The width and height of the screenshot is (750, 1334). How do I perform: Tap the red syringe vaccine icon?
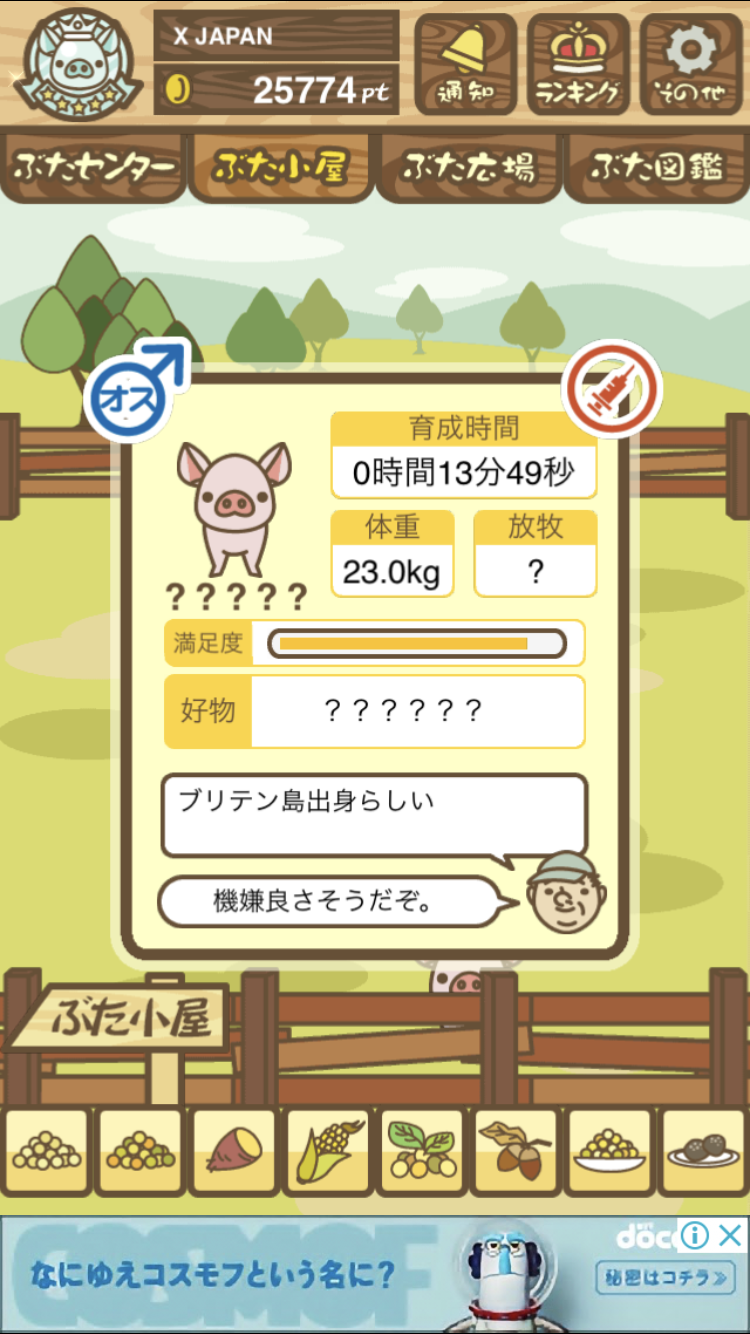[613, 391]
